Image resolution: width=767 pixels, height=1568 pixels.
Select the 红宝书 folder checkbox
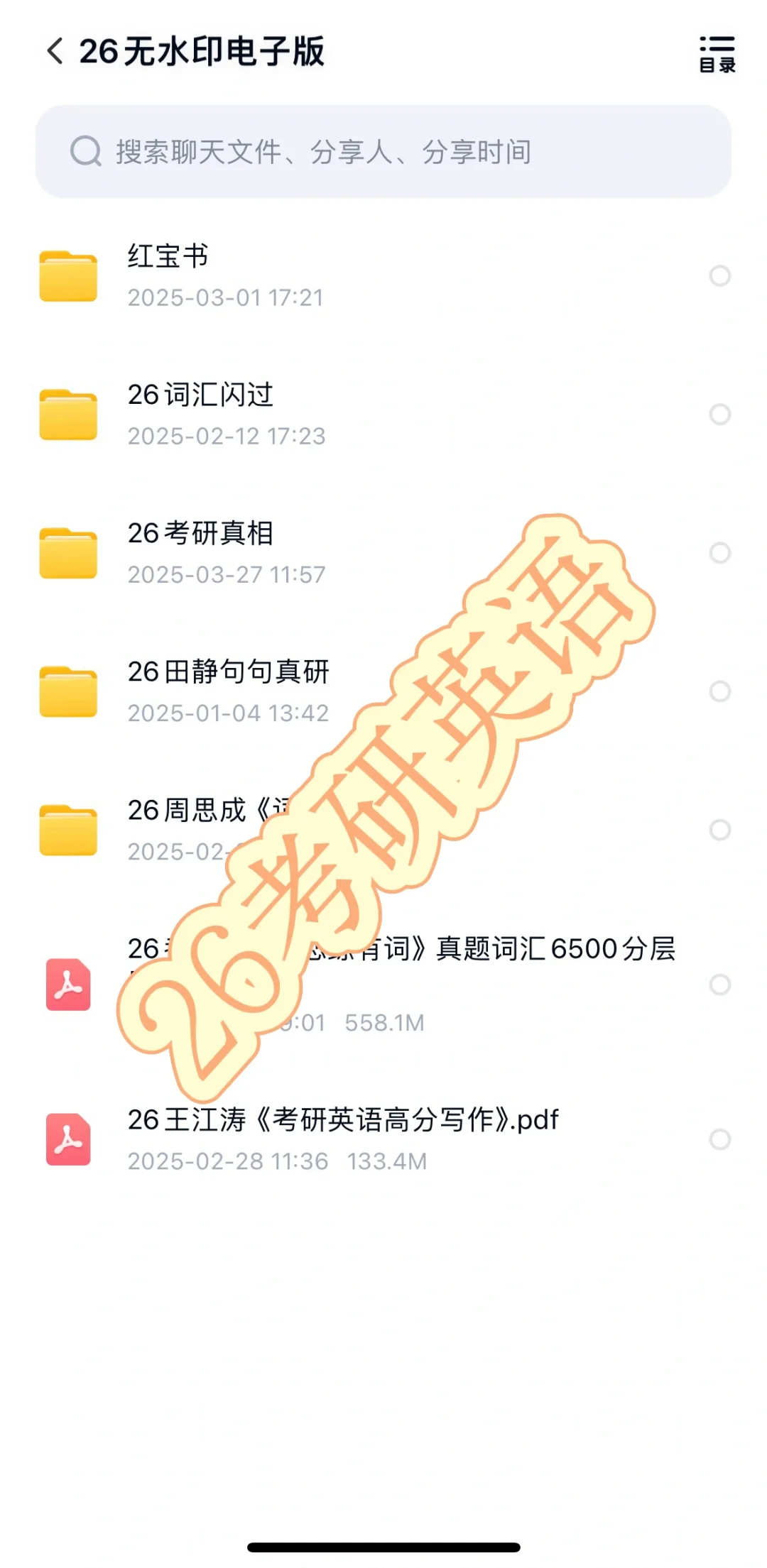point(720,275)
